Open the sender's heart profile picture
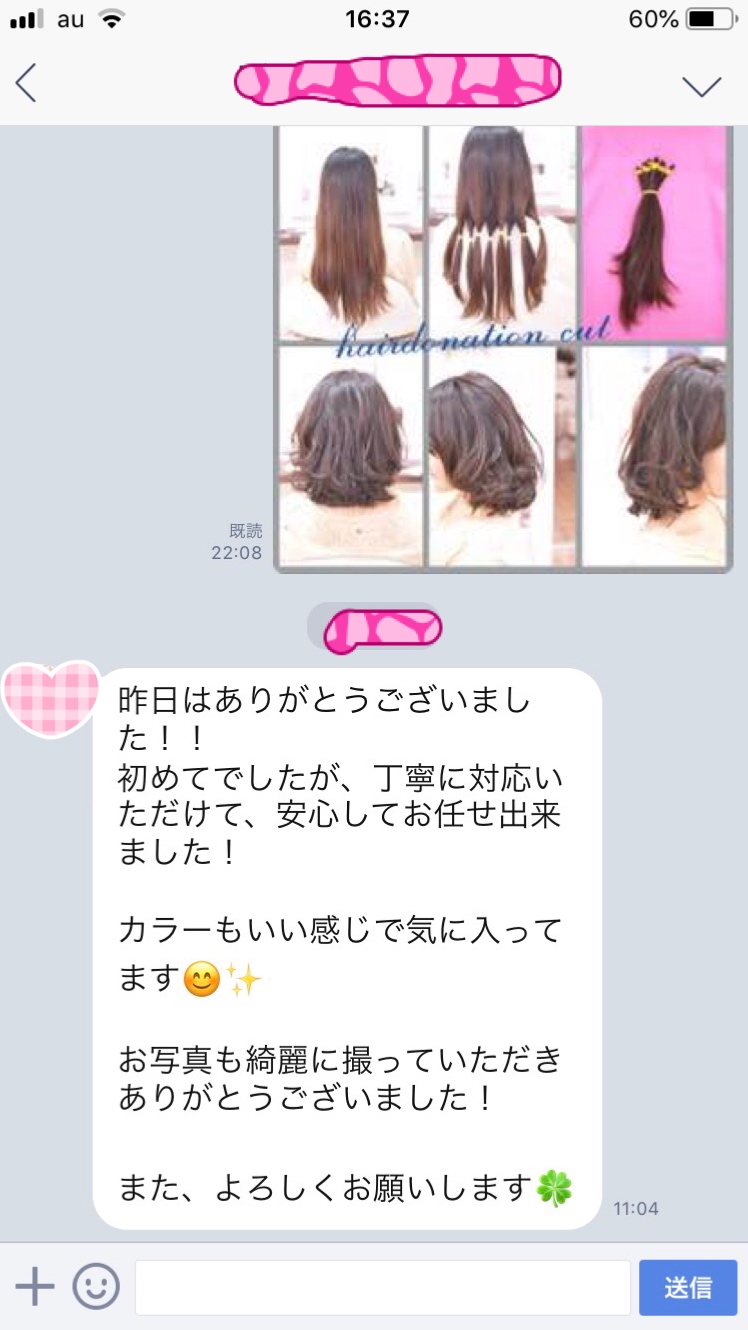The width and height of the screenshot is (748, 1330). coord(52,698)
